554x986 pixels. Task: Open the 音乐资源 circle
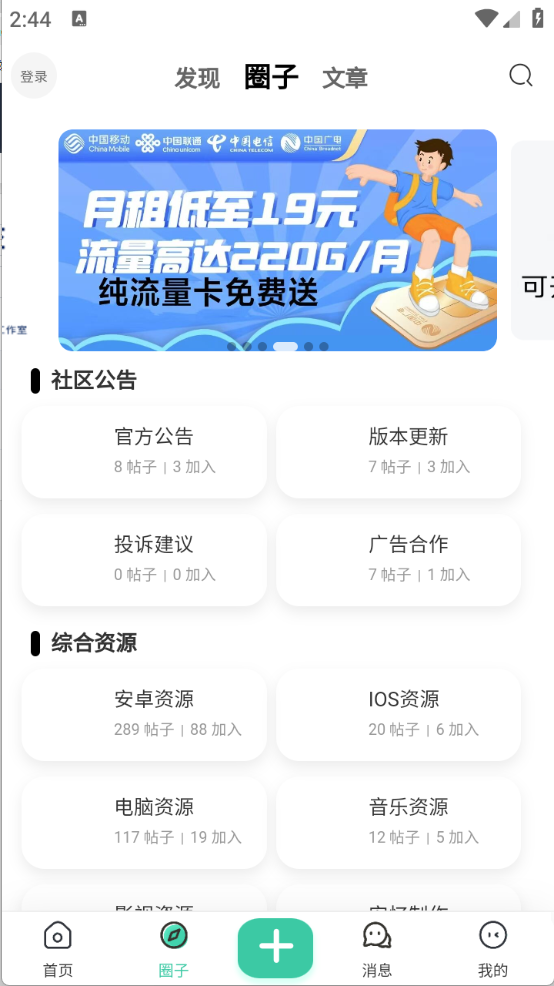pos(398,822)
